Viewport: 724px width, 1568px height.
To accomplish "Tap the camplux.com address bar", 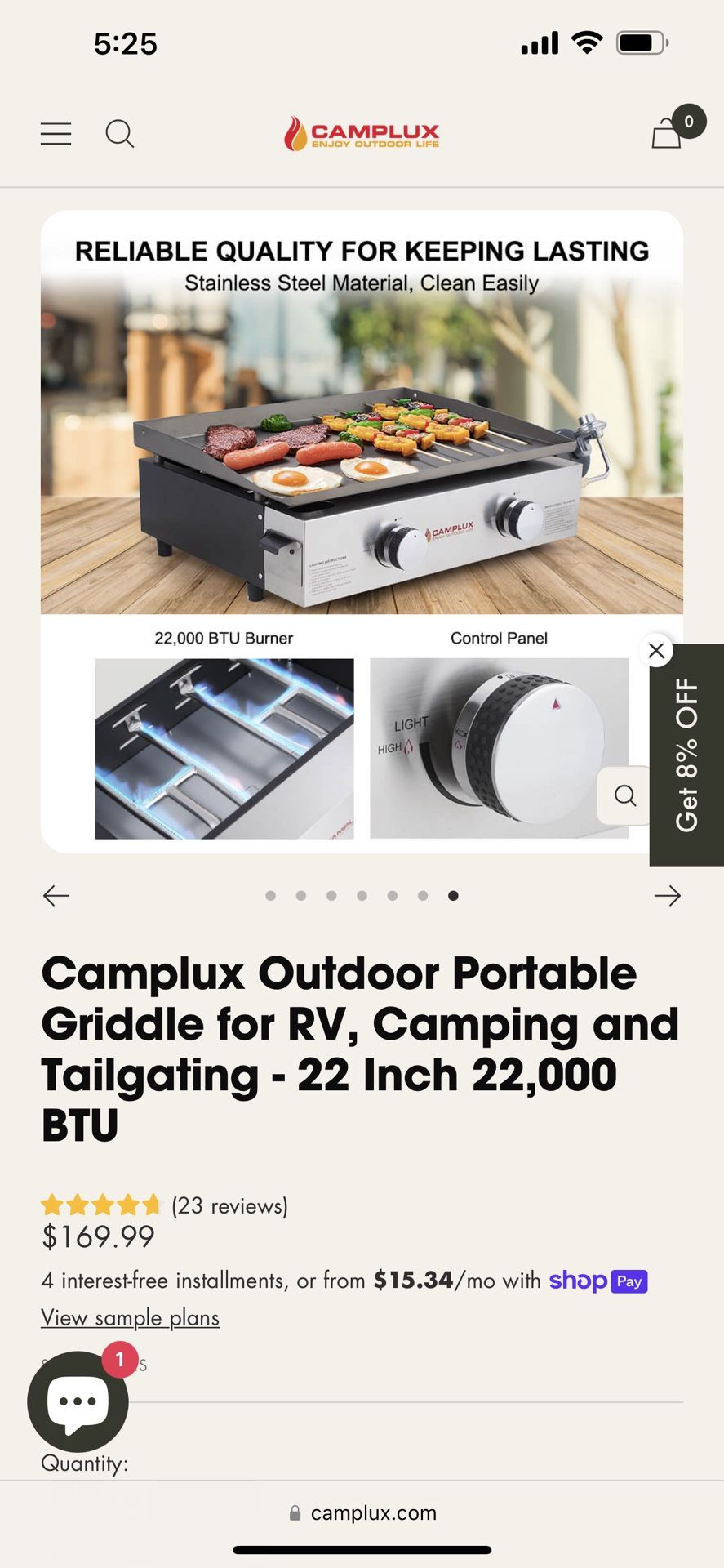I will (362, 1512).
